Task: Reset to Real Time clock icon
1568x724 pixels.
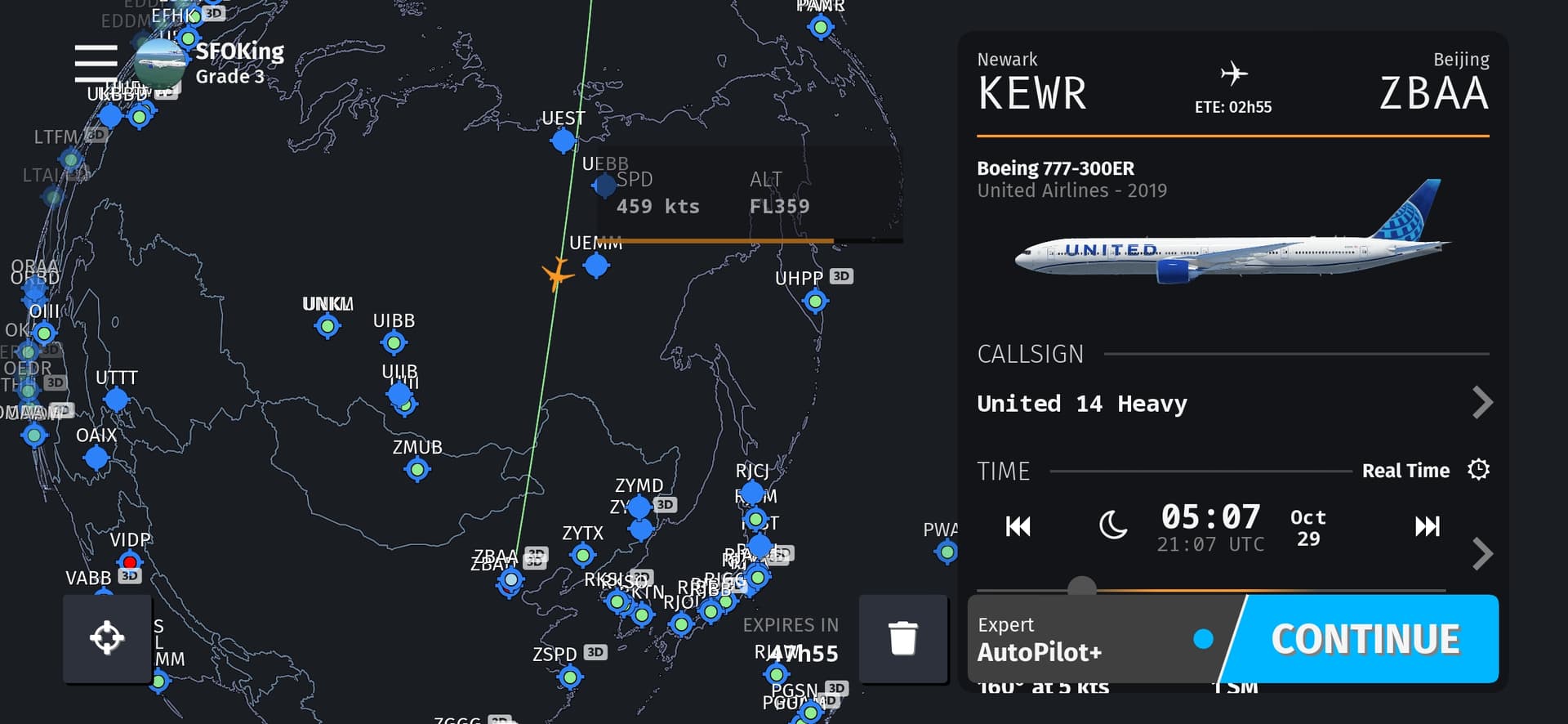Action: click(x=1478, y=470)
